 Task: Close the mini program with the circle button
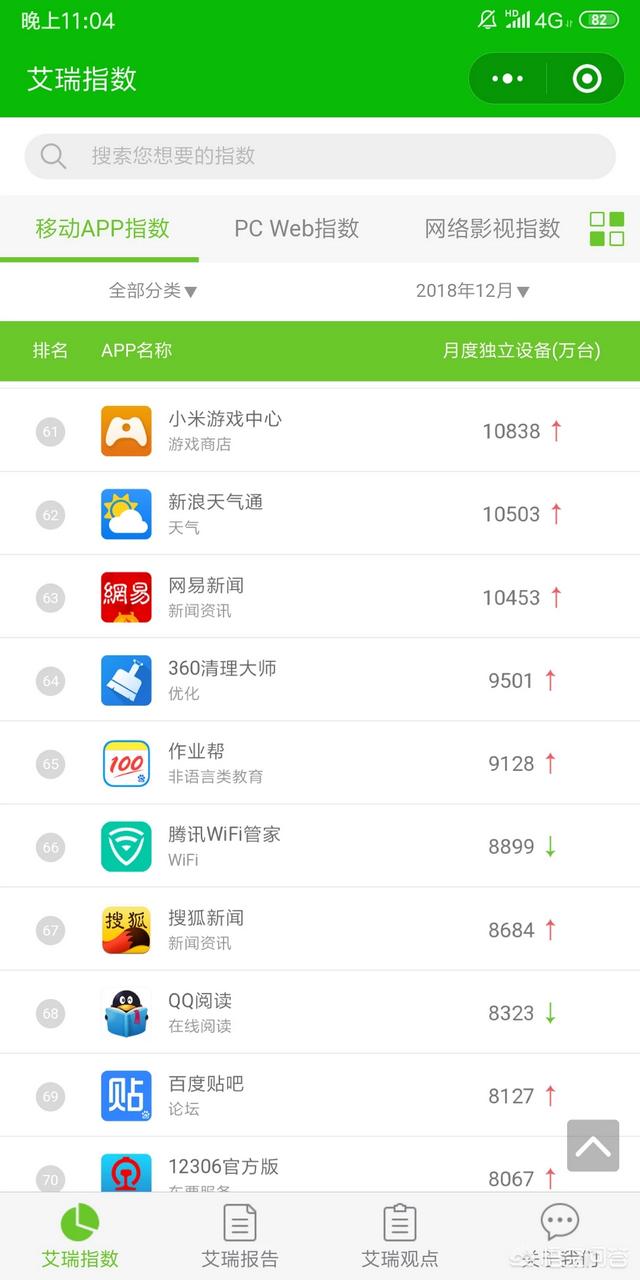point(586,79)
